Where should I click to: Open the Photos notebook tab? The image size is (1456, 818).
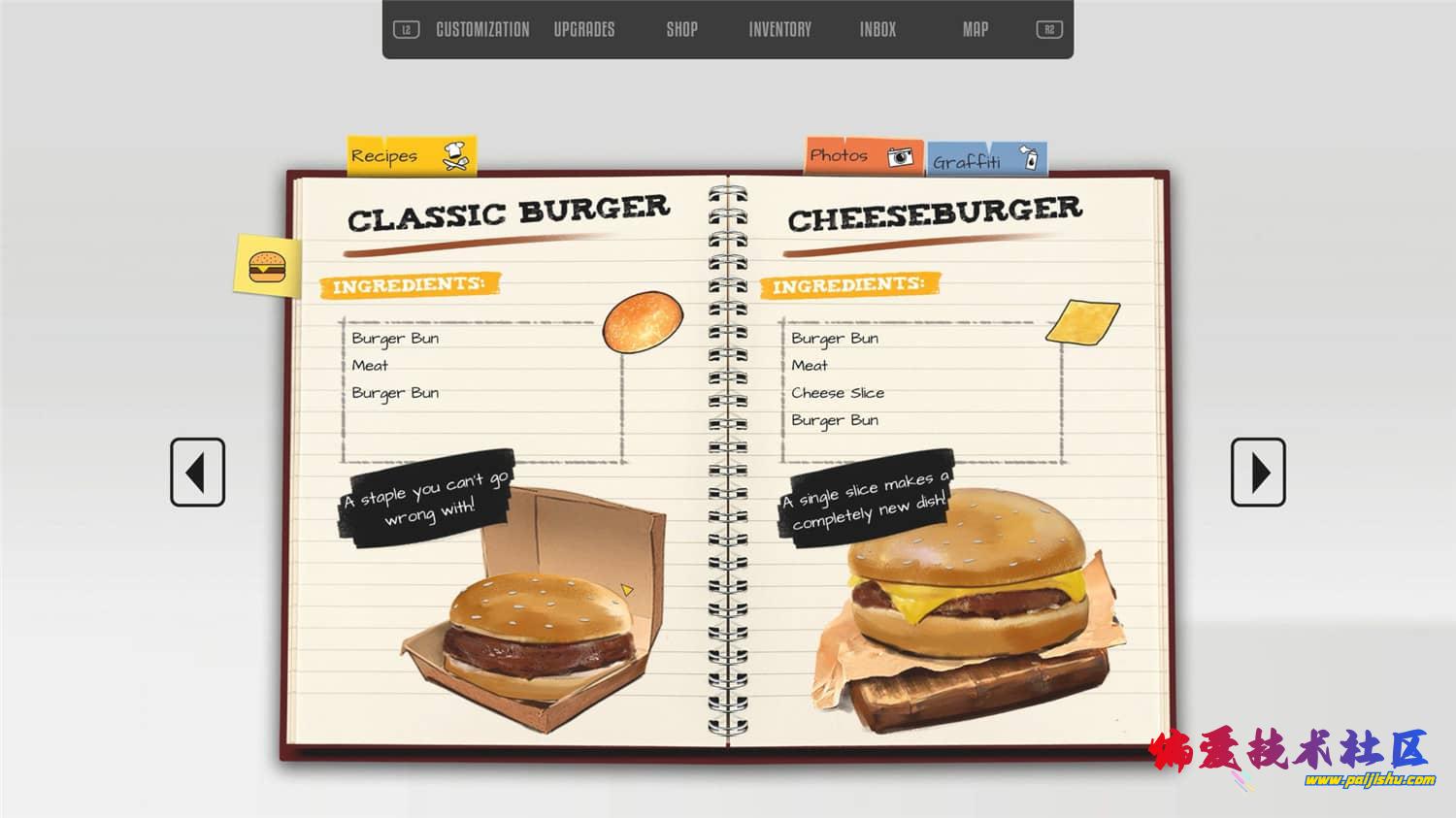863,155
